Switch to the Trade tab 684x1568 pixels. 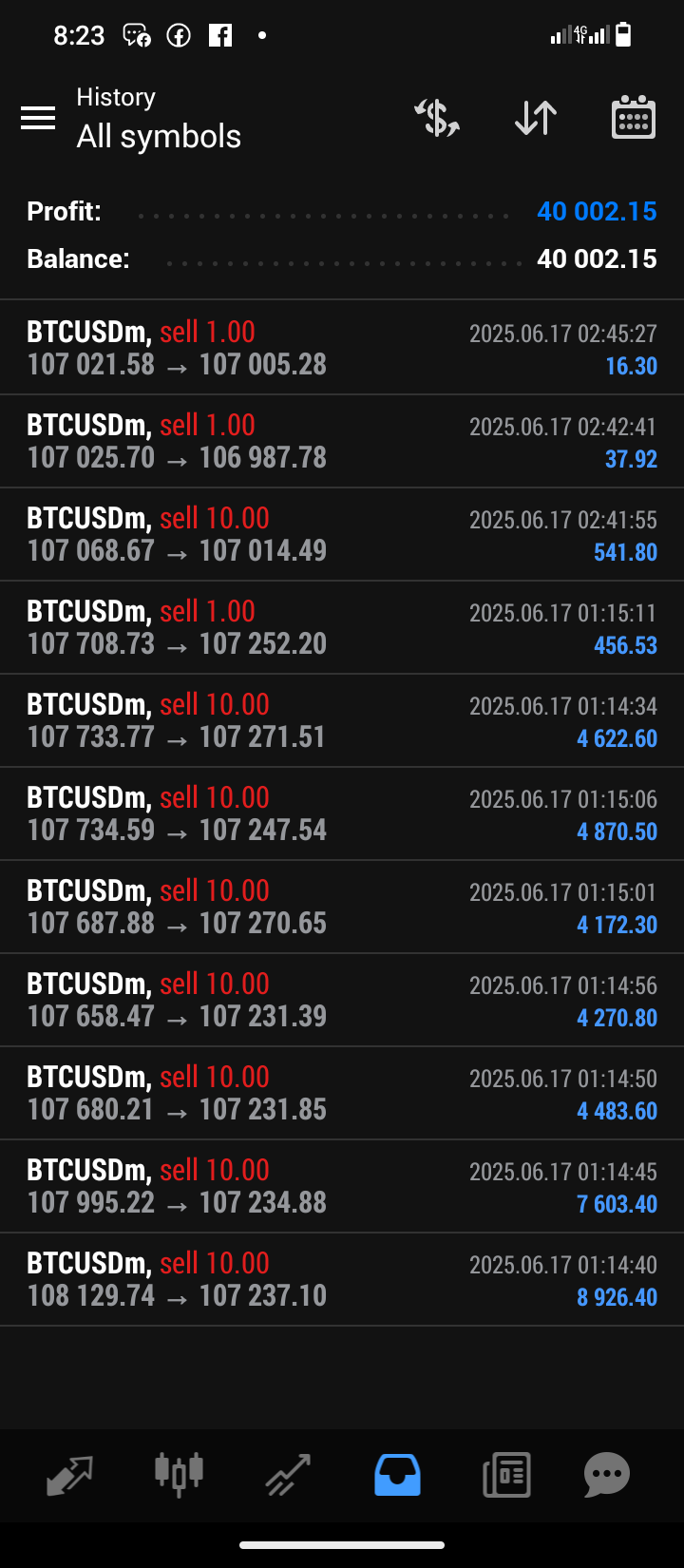click(x=288, y=1475)
